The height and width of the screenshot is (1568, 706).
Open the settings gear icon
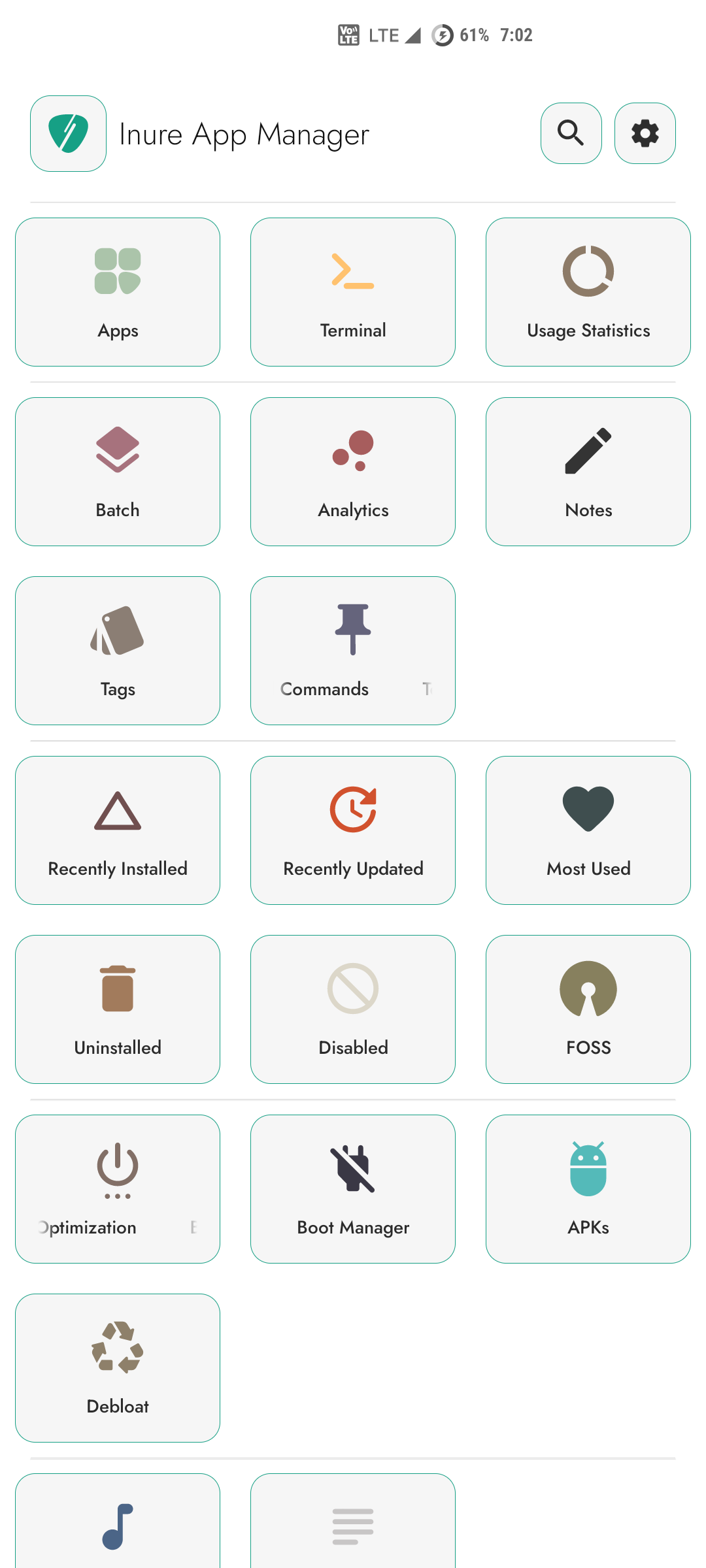645,133
